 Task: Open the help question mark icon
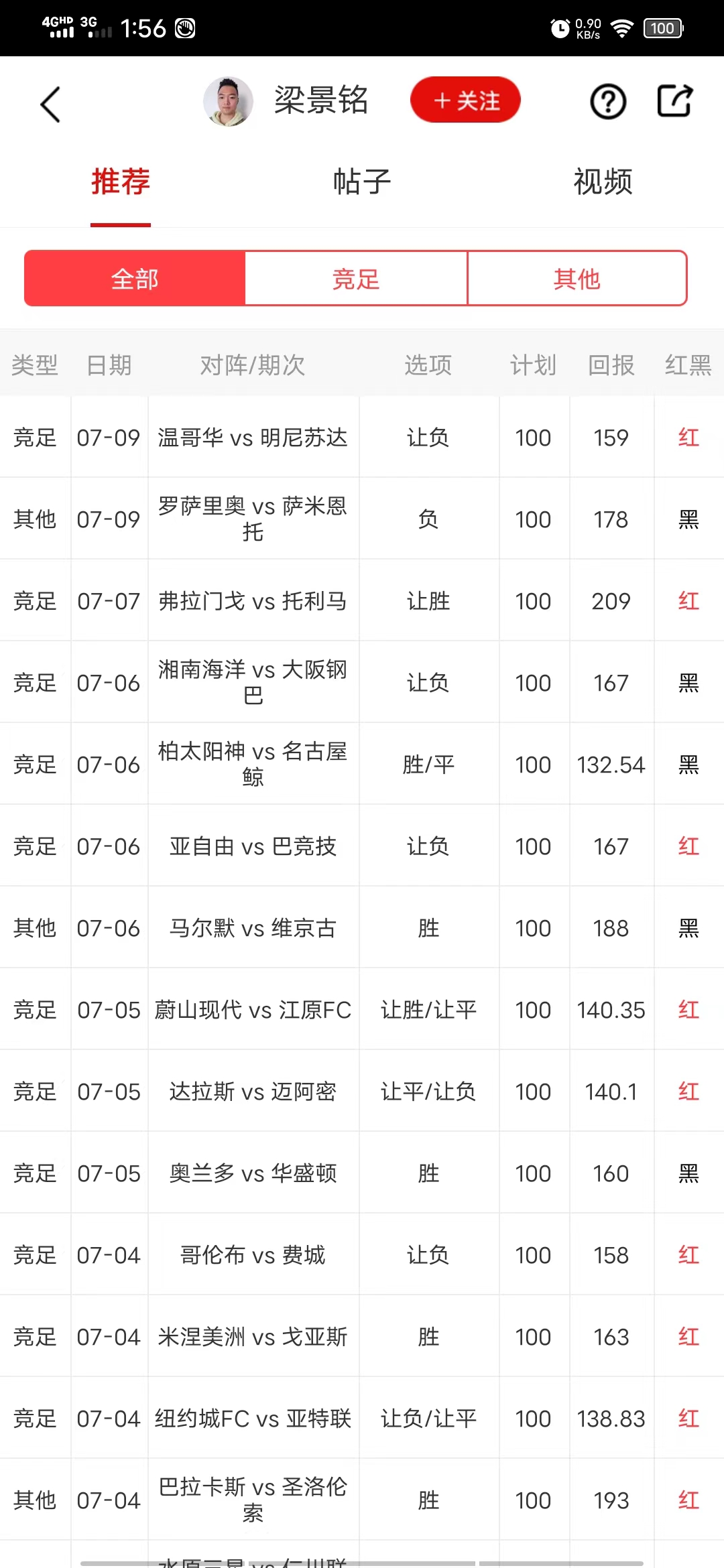click(608, 102)
